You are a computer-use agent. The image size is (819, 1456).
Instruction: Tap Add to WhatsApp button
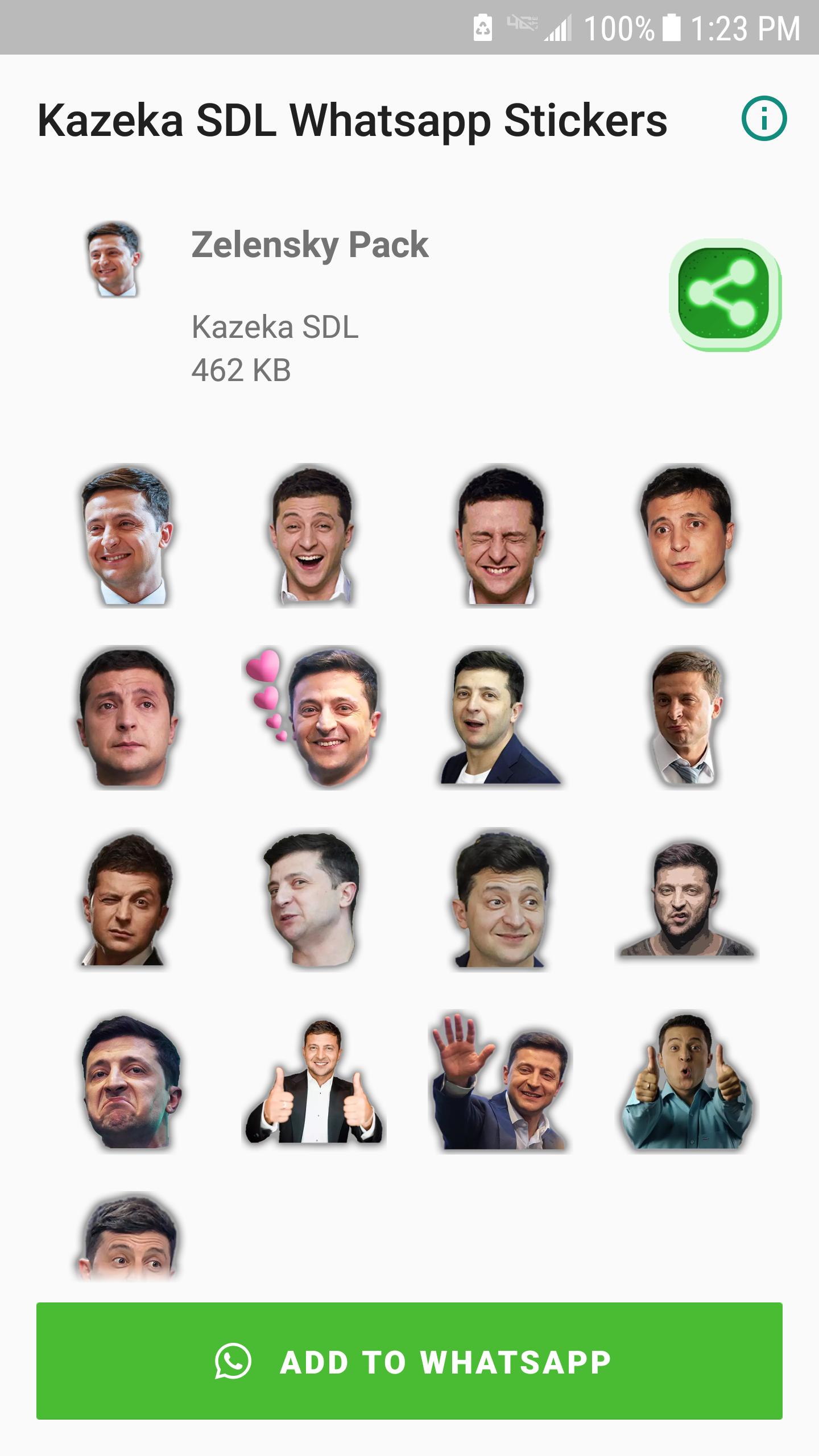tap(409, 1361)
